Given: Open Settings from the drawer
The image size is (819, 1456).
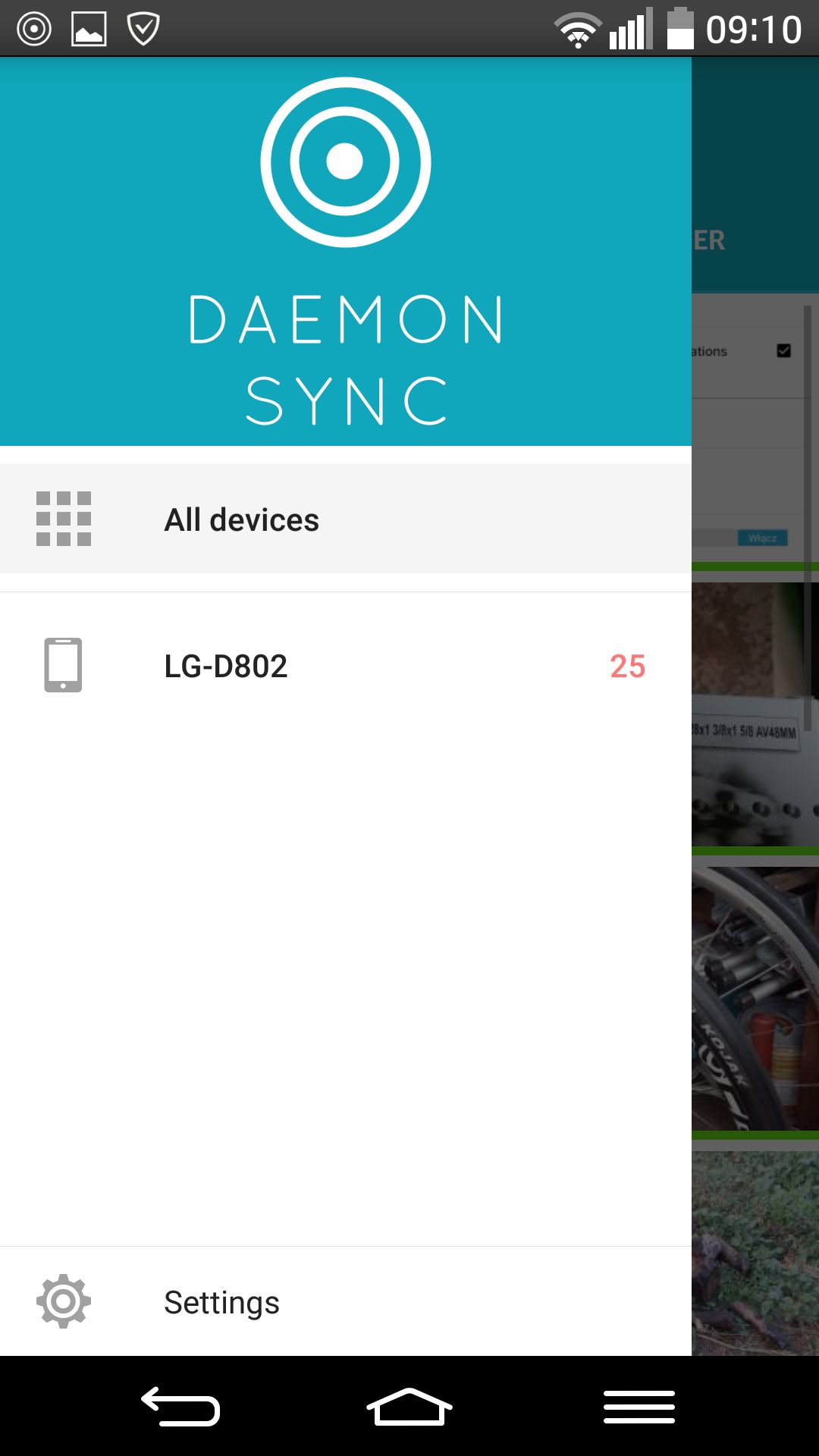Looking at the screenshot, I should pos(346,1302).
